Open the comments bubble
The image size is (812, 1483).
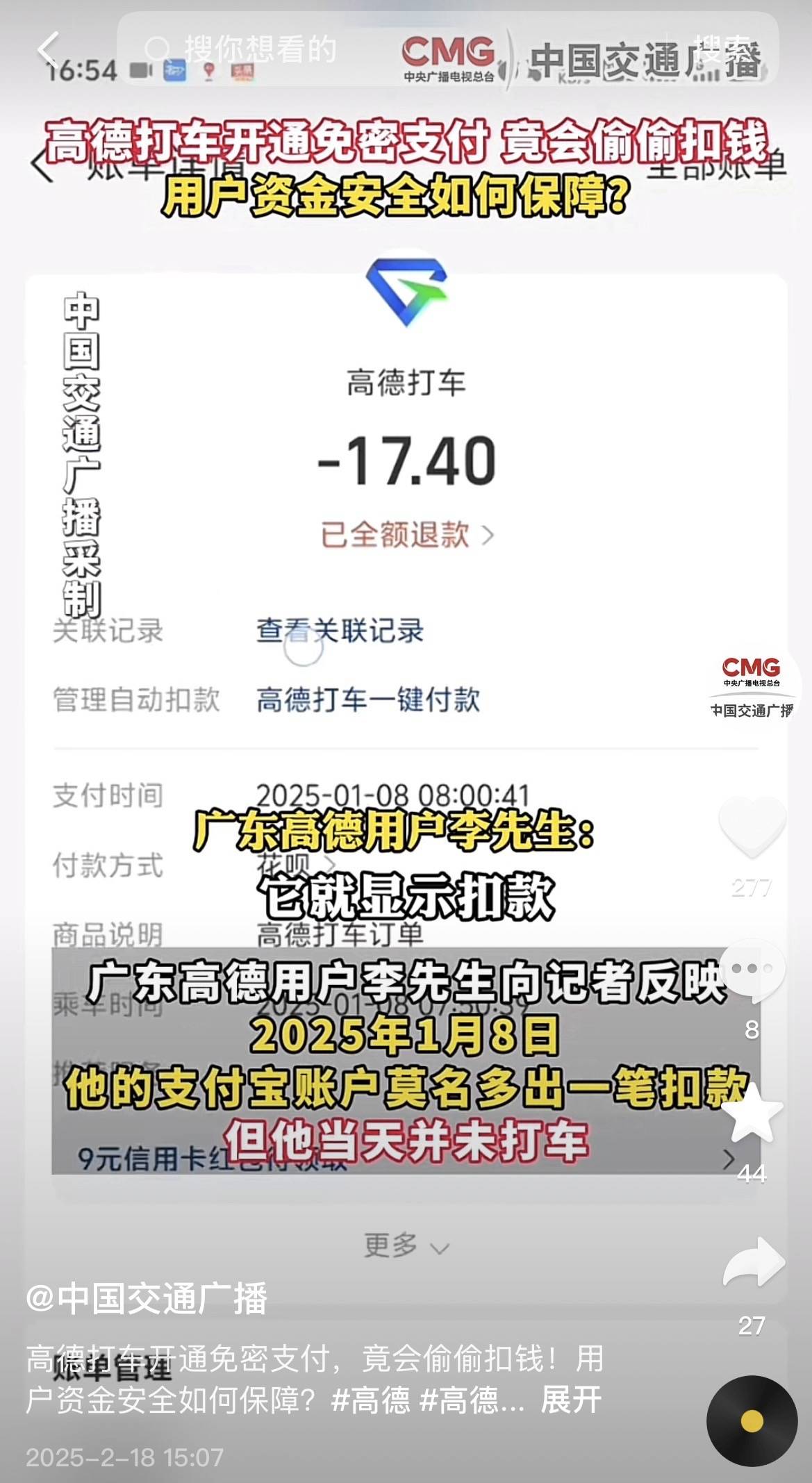[752, 970]
